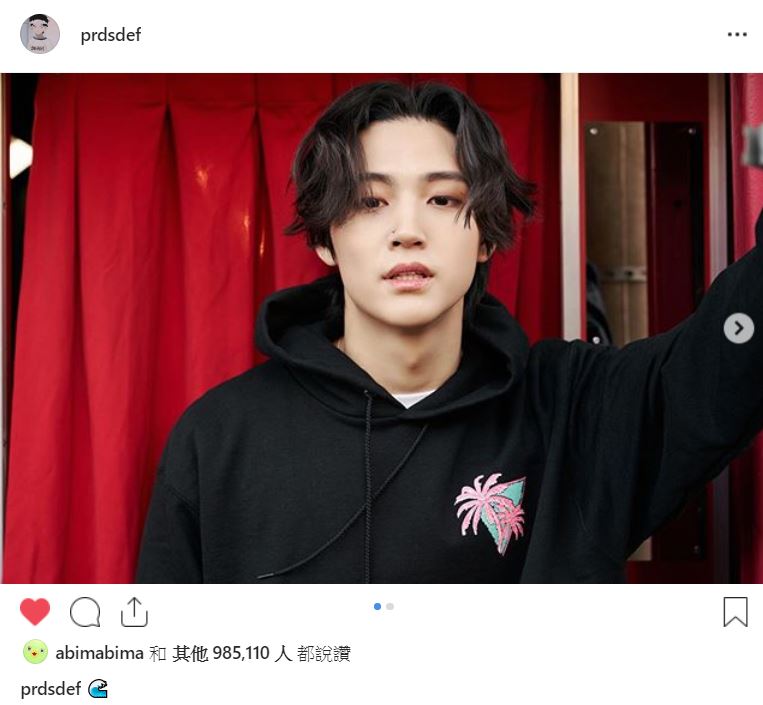The image size is (763, 705).
Task: Open the prdsdef username in the header
Action: (110, 35)
